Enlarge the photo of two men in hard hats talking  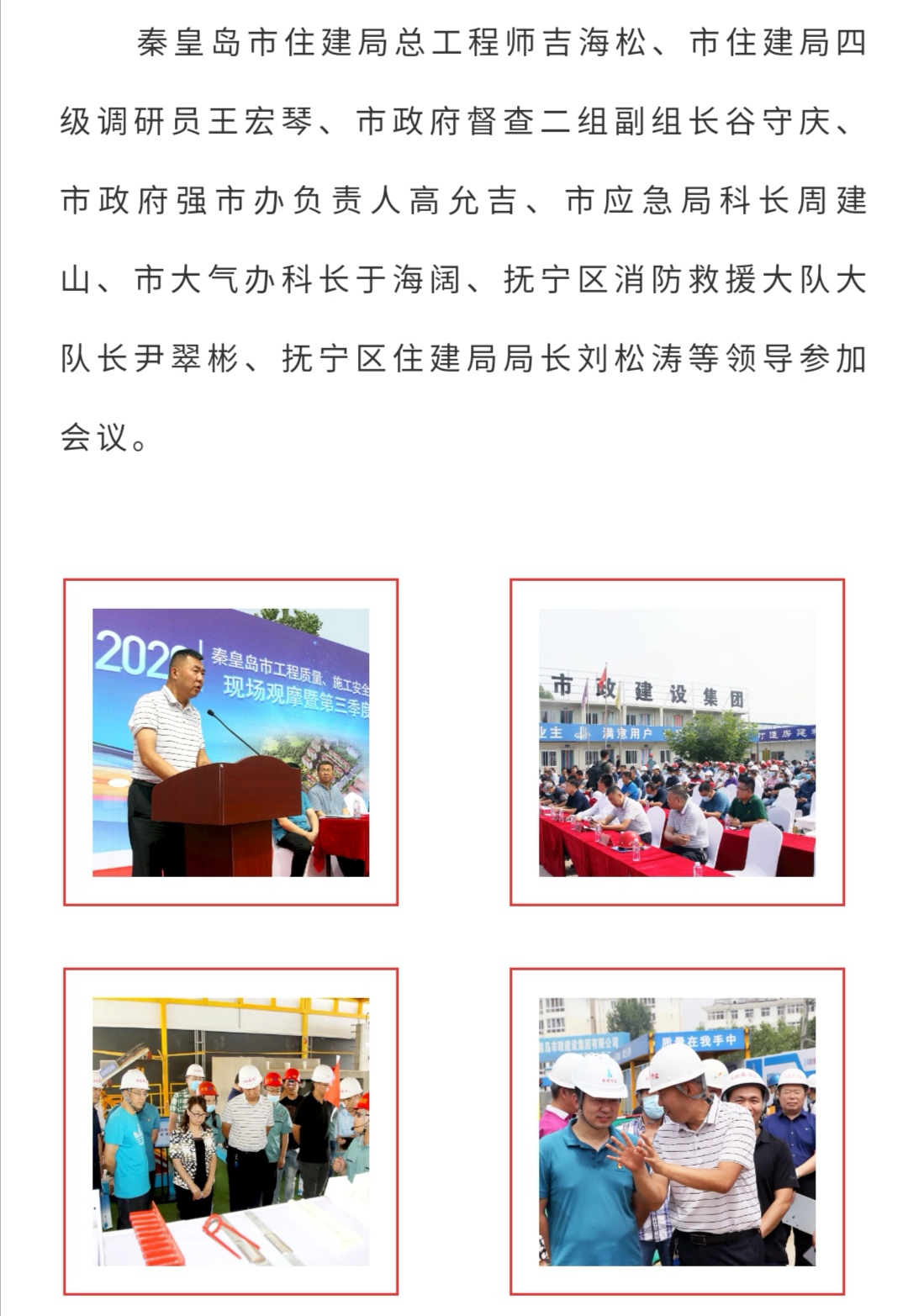click(677, 1131)
